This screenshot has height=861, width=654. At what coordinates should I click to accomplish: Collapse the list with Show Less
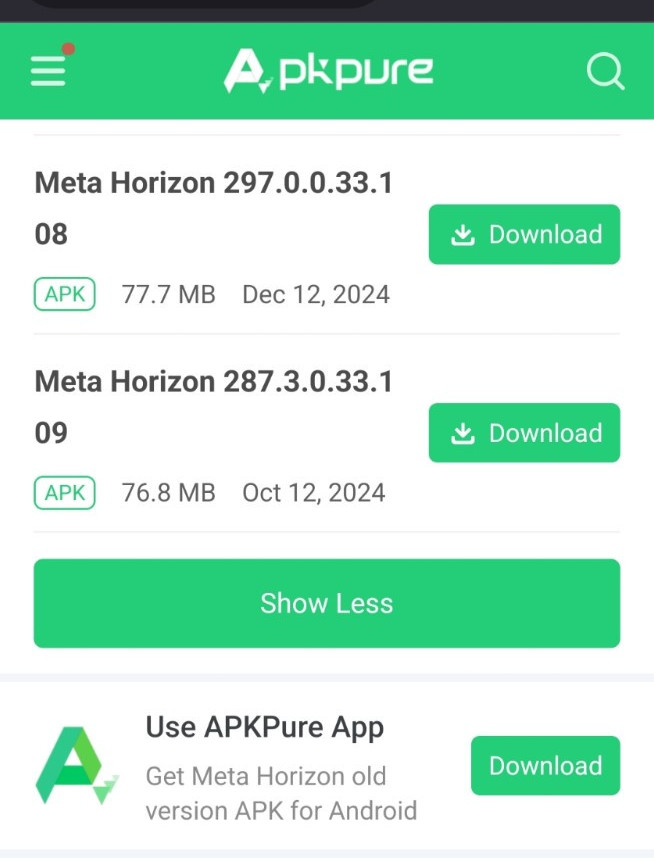pyautogui.click(x=327, y=603)
